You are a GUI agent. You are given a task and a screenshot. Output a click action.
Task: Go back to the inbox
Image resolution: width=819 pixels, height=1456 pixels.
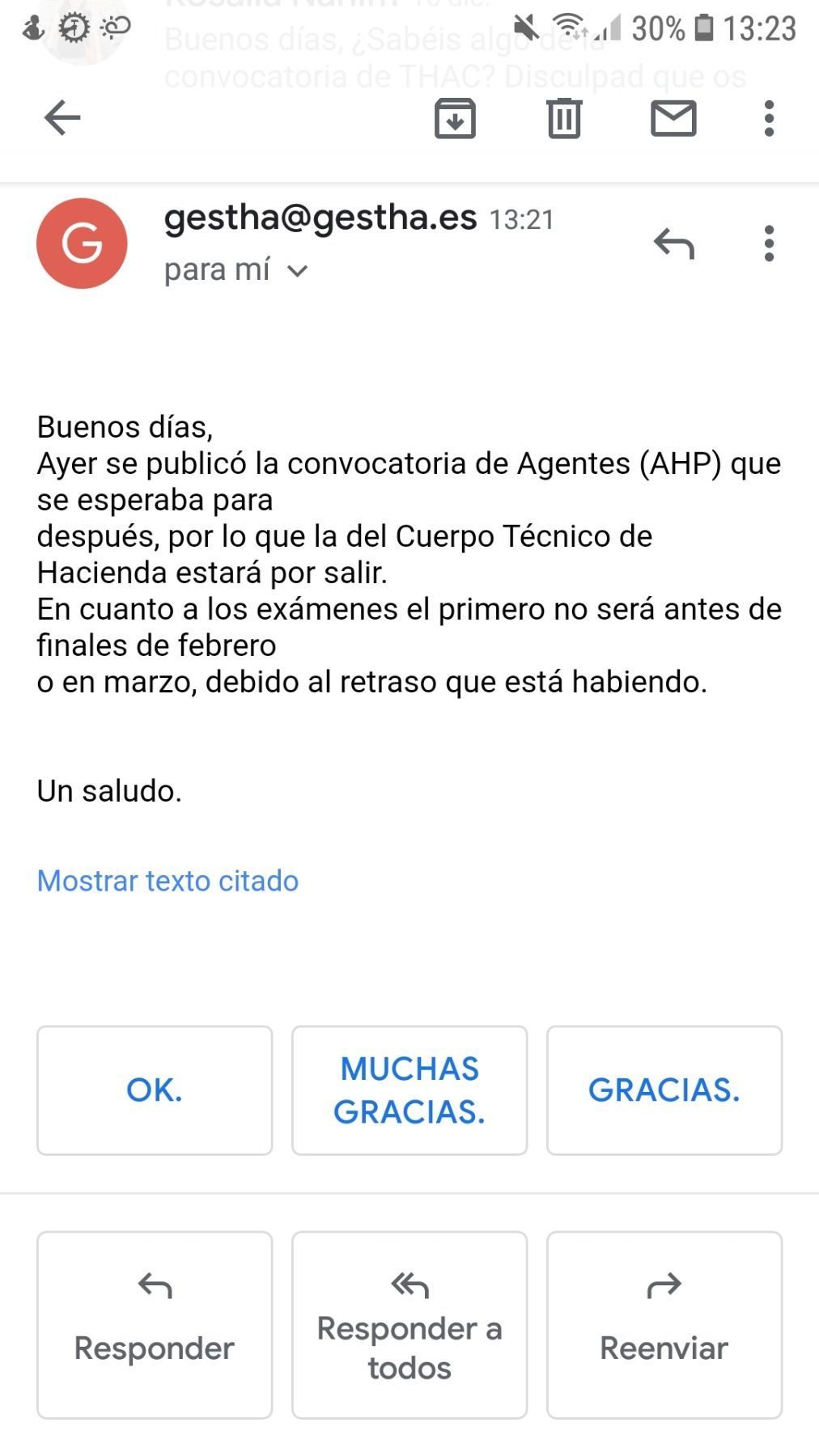pyautogui.click(x=62, y=118)
